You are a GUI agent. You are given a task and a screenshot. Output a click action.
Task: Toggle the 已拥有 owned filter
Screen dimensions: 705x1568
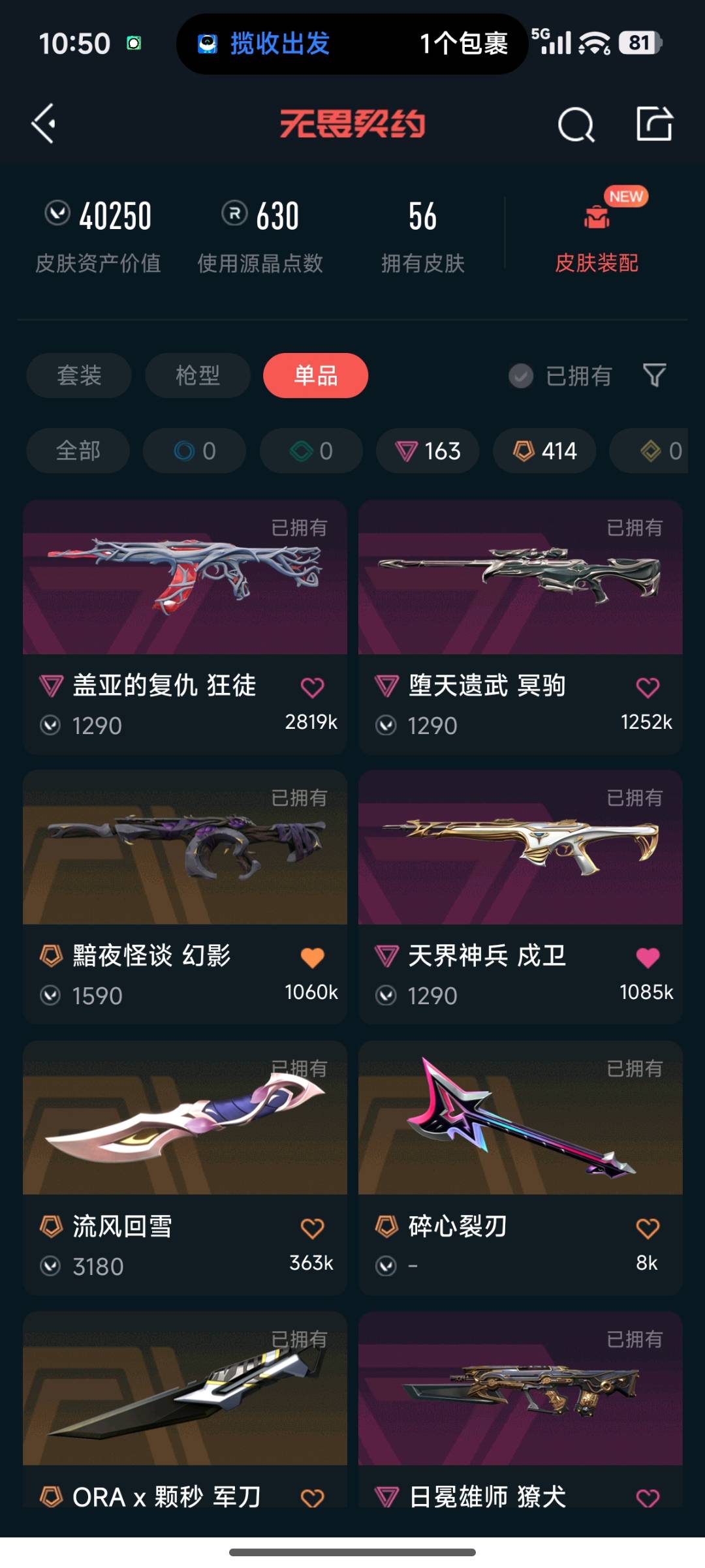pyautogui.click(x=560, y=376)
